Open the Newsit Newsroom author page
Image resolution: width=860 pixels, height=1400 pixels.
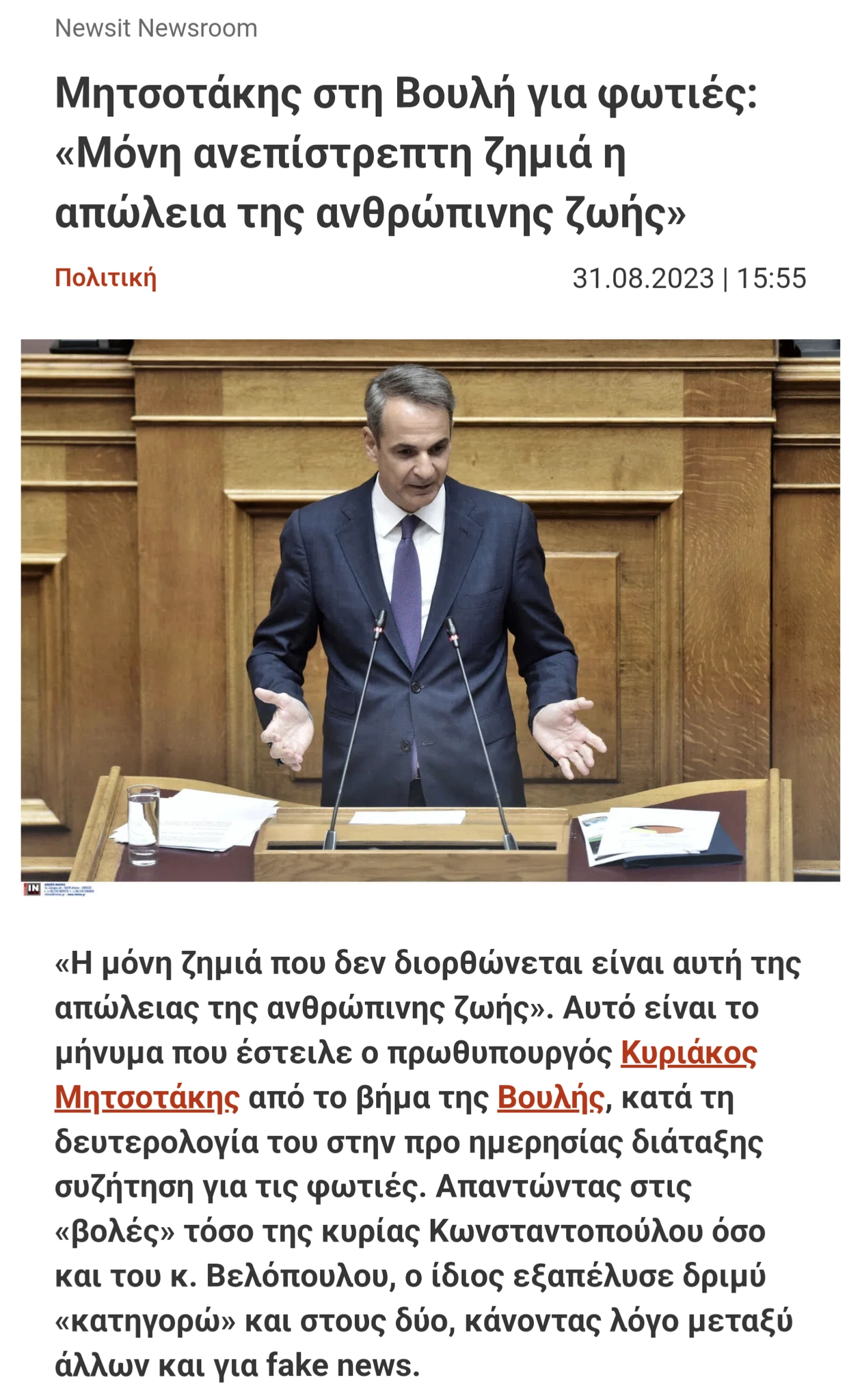coord(156,28)
